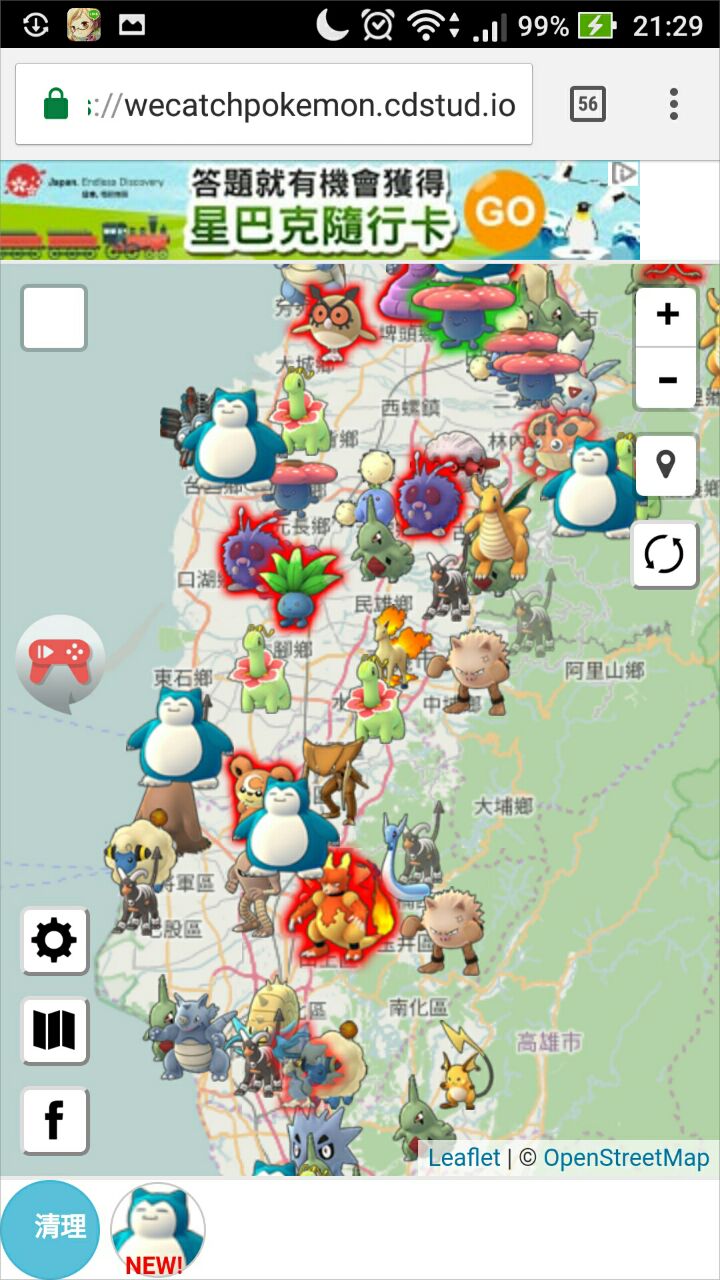This screenshot has height=1280, width=720.
Task: Select the Snorlax NEW! filter
Action: (158, 1230)
